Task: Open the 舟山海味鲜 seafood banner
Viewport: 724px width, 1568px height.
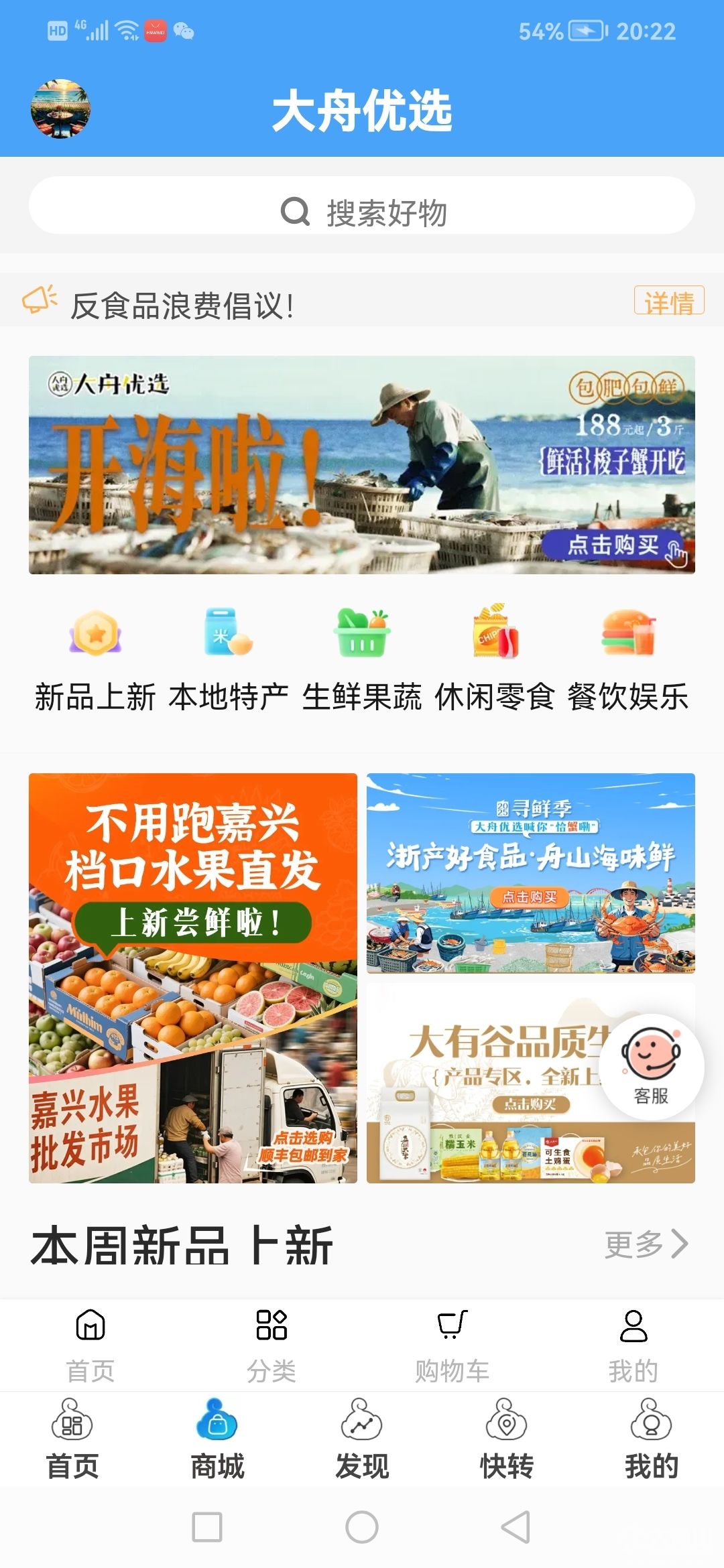Action: click(531, 873)
